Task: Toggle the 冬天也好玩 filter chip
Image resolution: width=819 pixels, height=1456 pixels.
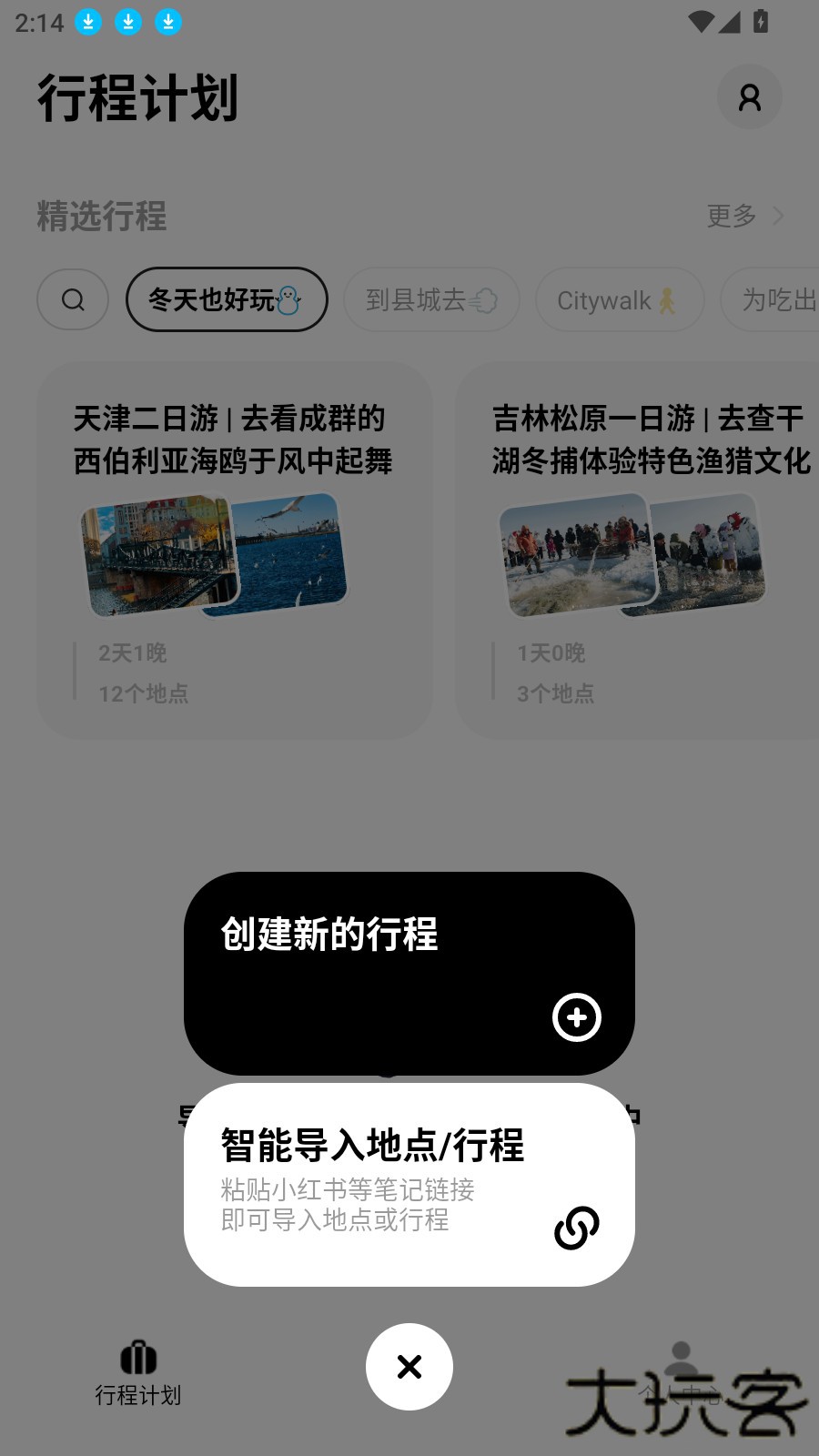Action: (227, 299)
